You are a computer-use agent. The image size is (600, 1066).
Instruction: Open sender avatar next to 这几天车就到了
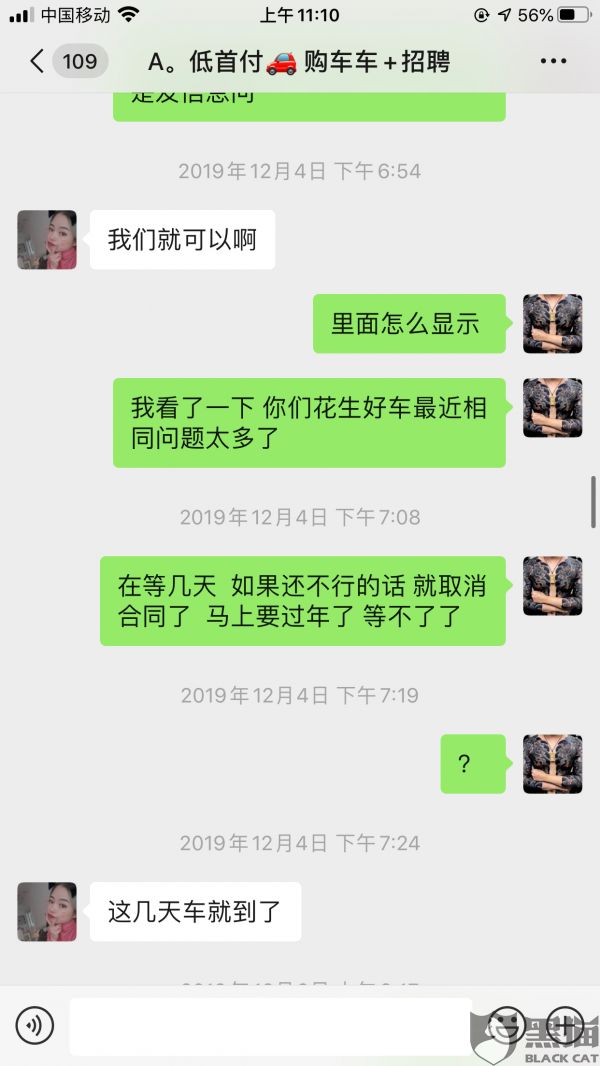point(47,911)
